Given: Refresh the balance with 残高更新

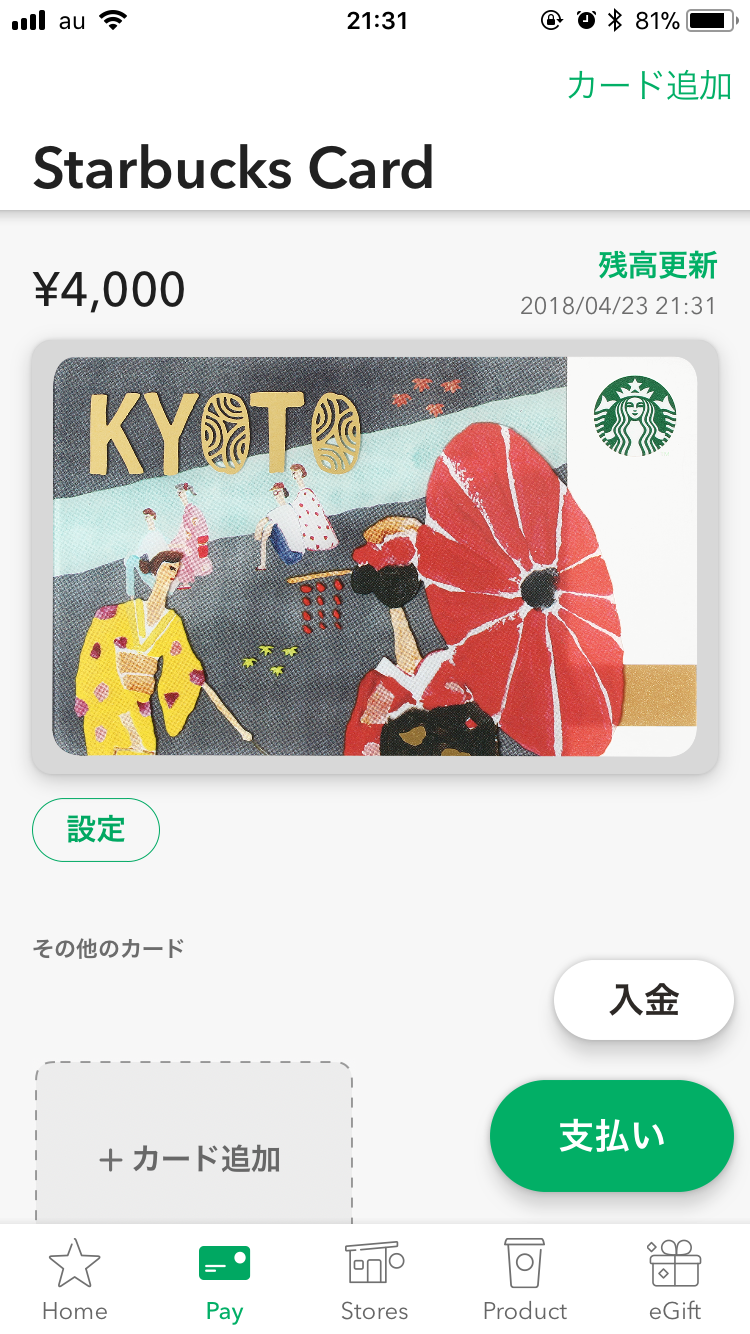Looking at the screenshot, I should pyautogui.click(x=657, y=265).
